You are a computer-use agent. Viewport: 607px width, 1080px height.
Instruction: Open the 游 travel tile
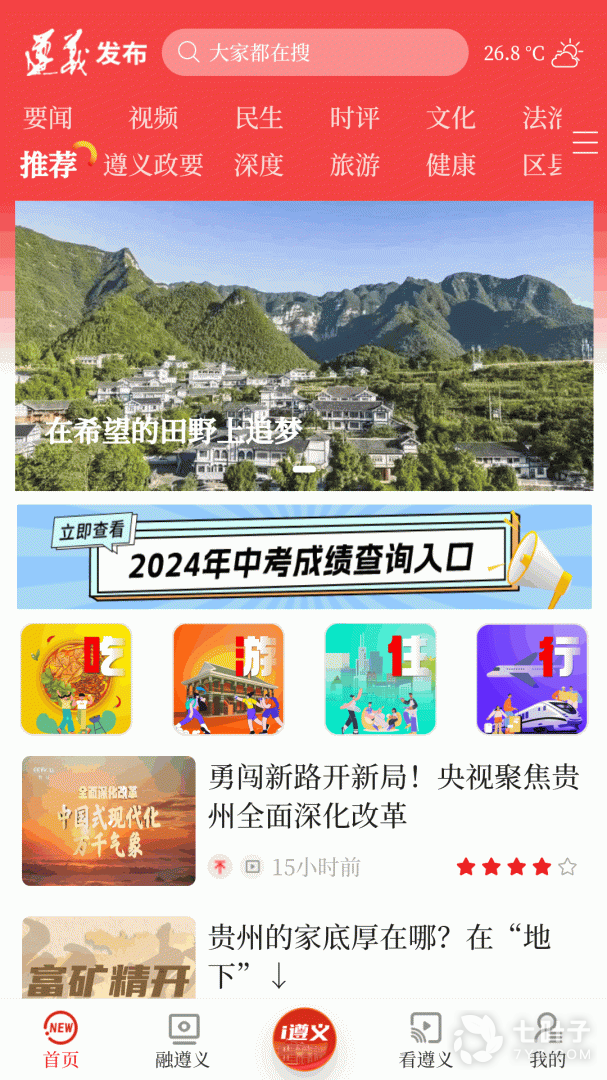tap(228, 679)
